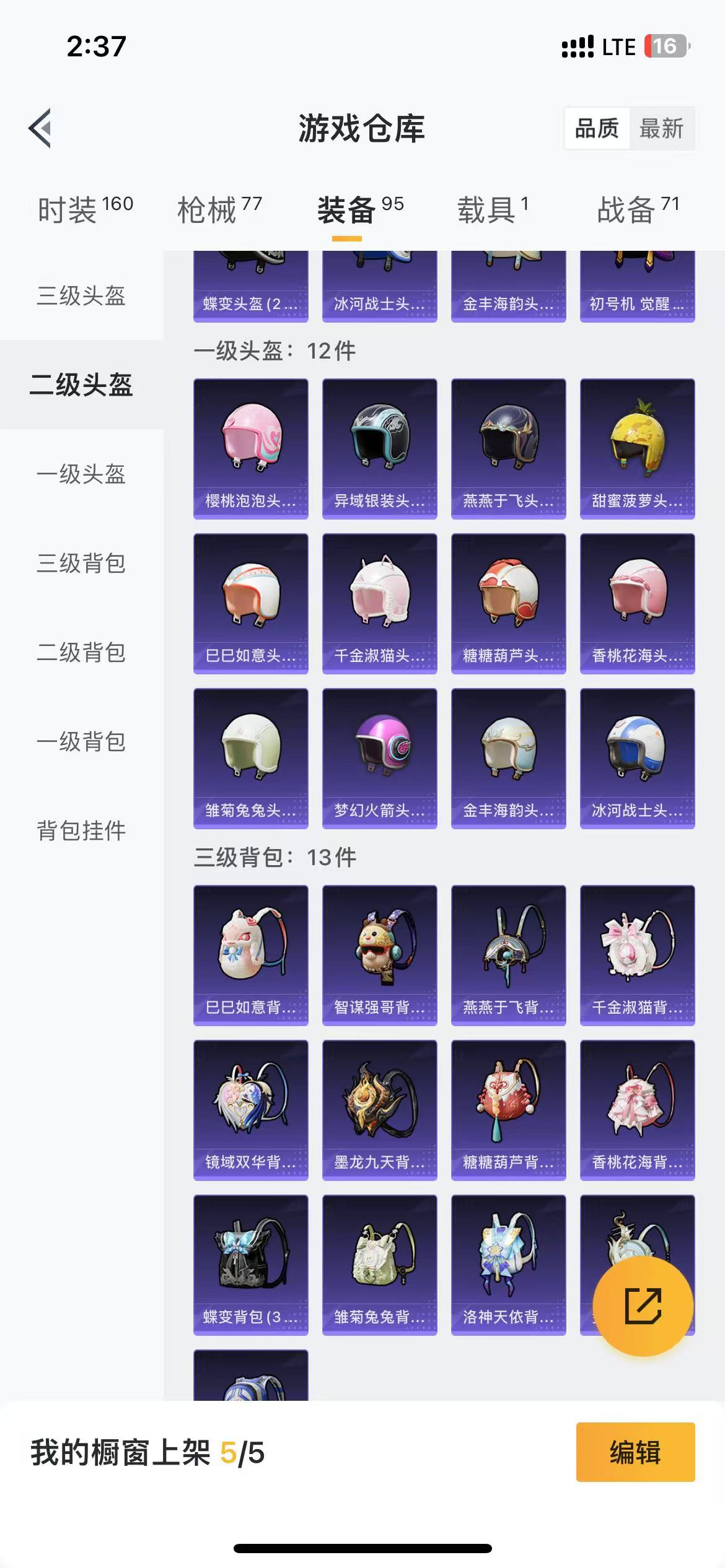The width and height of the screenshot is (725, 1568).
Task: Open 背包挂件 category
Action: [81, 830]
